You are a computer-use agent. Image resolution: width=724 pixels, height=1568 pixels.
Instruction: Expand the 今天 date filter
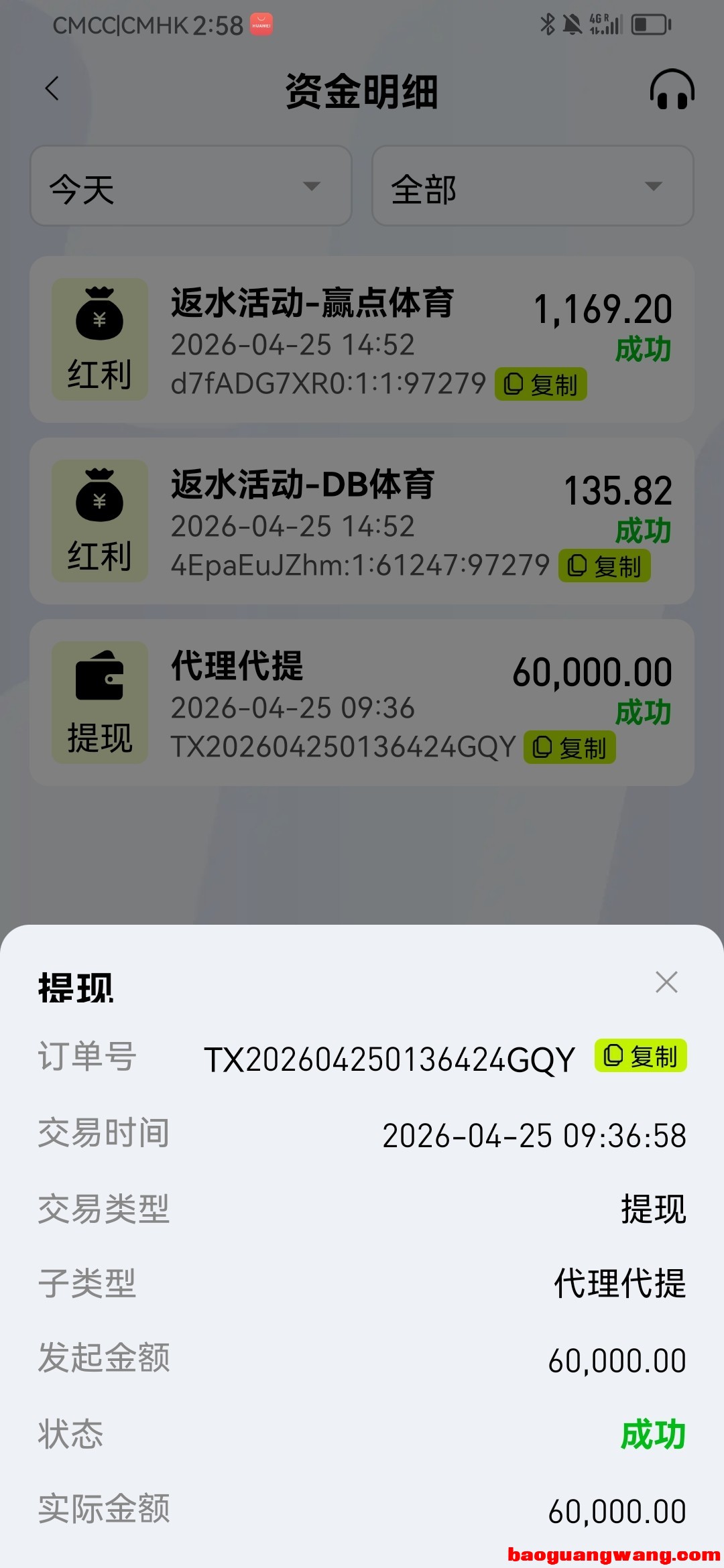click(191, 186)
